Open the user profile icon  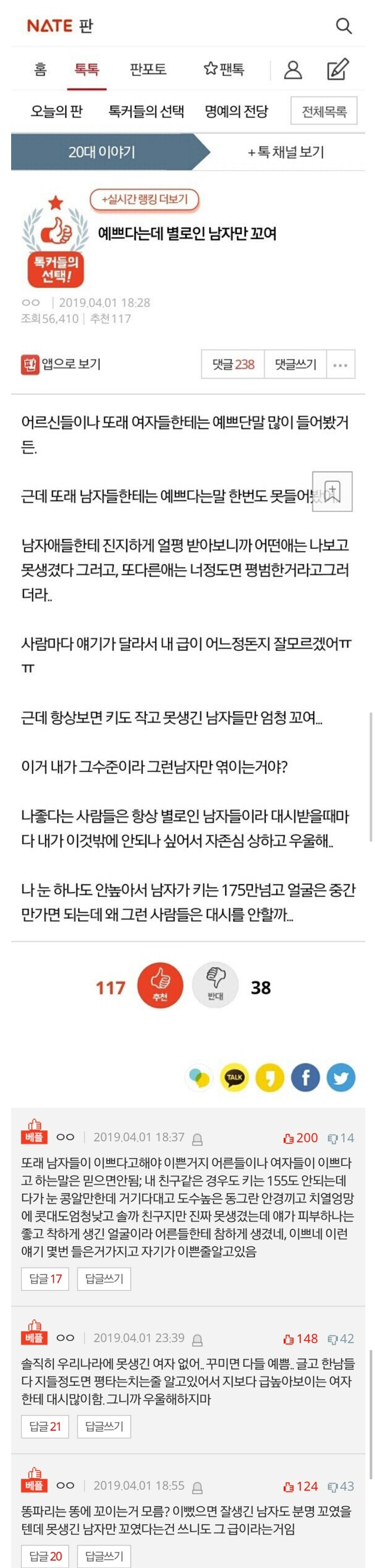point(293,70)
